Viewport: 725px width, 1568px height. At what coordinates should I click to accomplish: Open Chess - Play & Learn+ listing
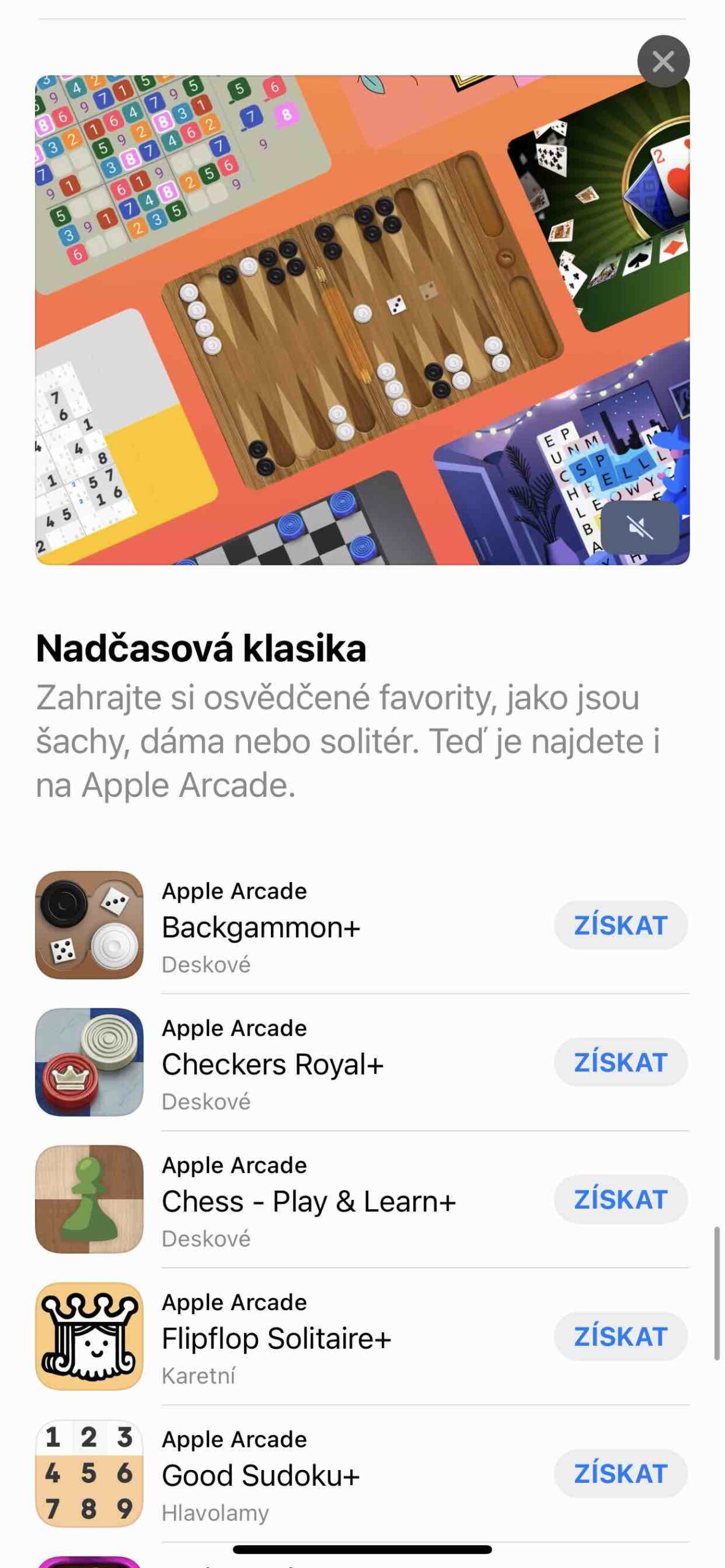coord(309,1201)
